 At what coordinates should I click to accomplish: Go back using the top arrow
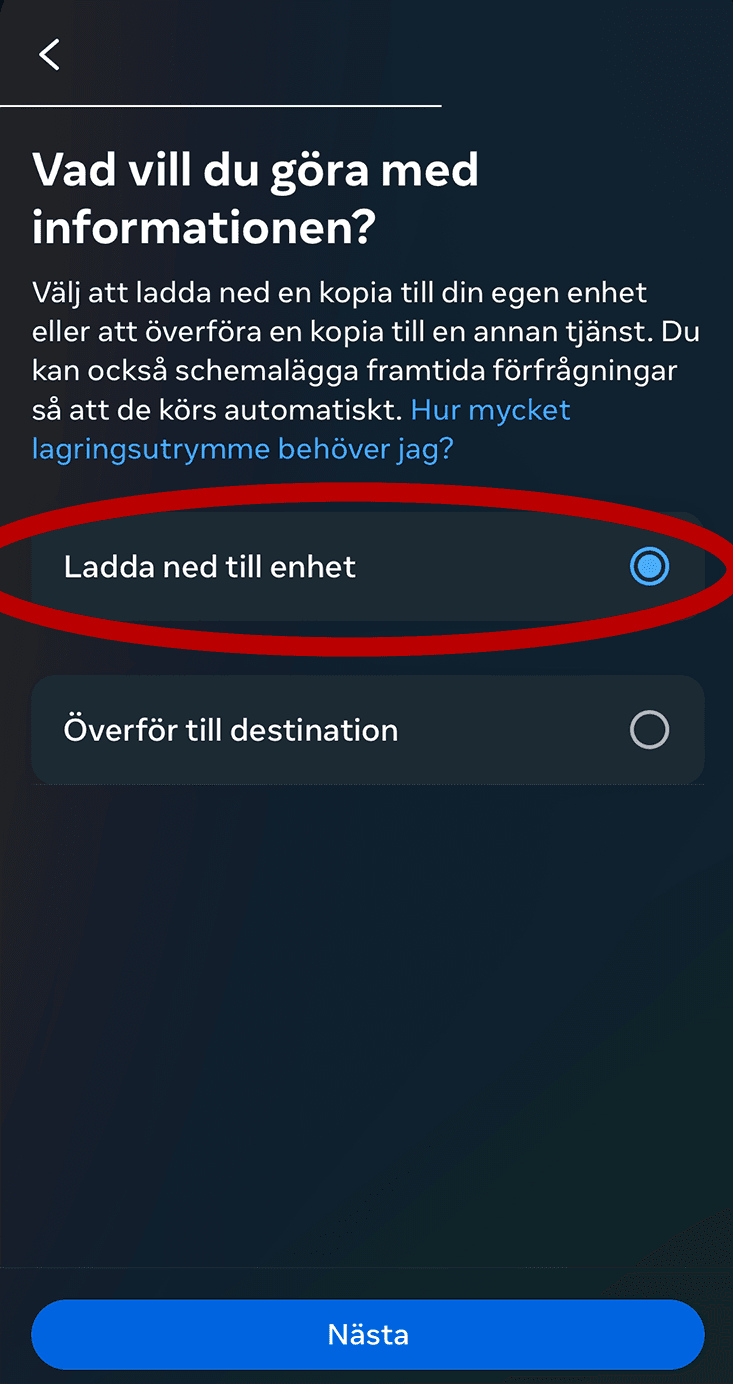(x=49, y=54)
